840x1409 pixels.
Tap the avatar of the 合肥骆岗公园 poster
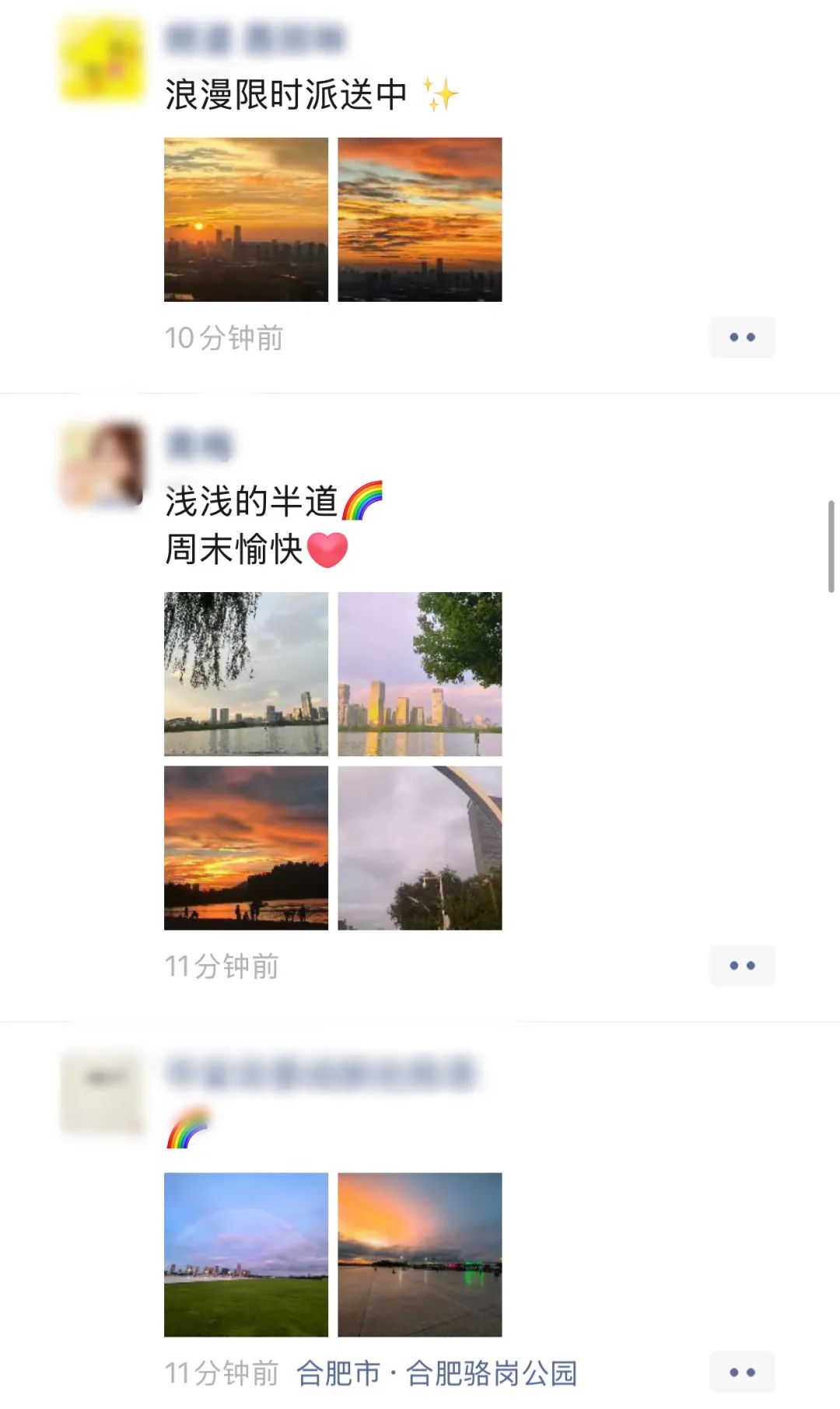(103, 1092)
